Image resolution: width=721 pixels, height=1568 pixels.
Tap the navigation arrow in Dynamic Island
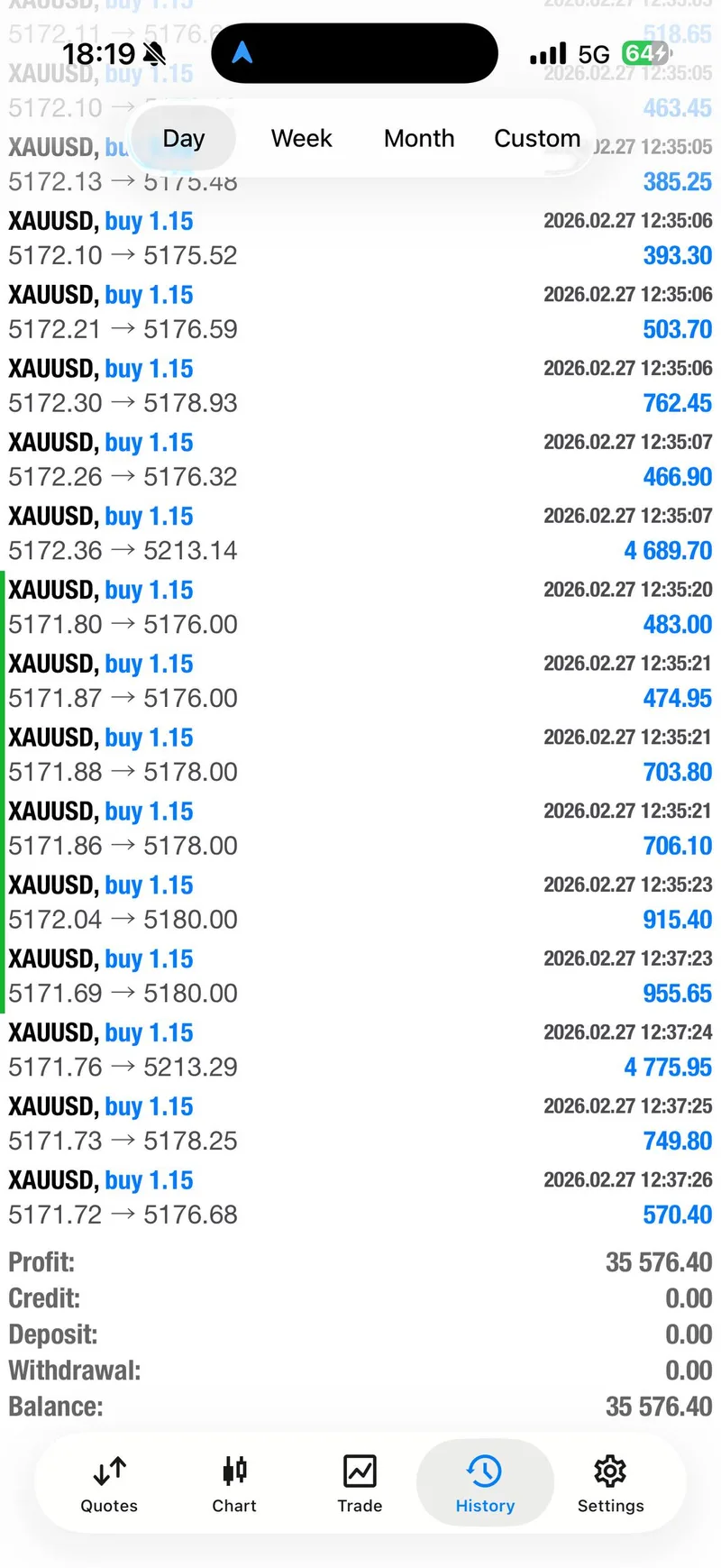click(242, 52)
